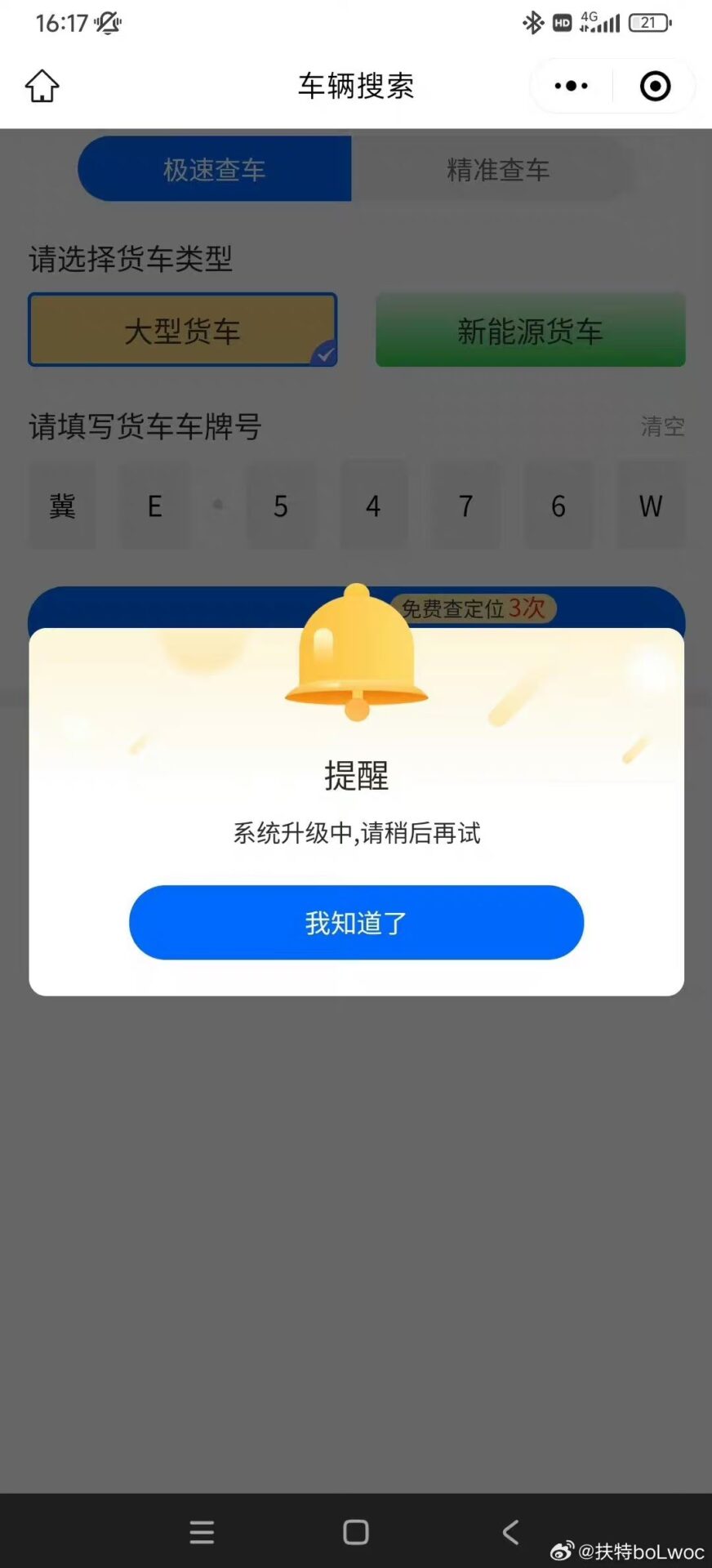712x1568 pixels.
Task: Close the mini program via circle icon
Action: (x=655, y=86)
